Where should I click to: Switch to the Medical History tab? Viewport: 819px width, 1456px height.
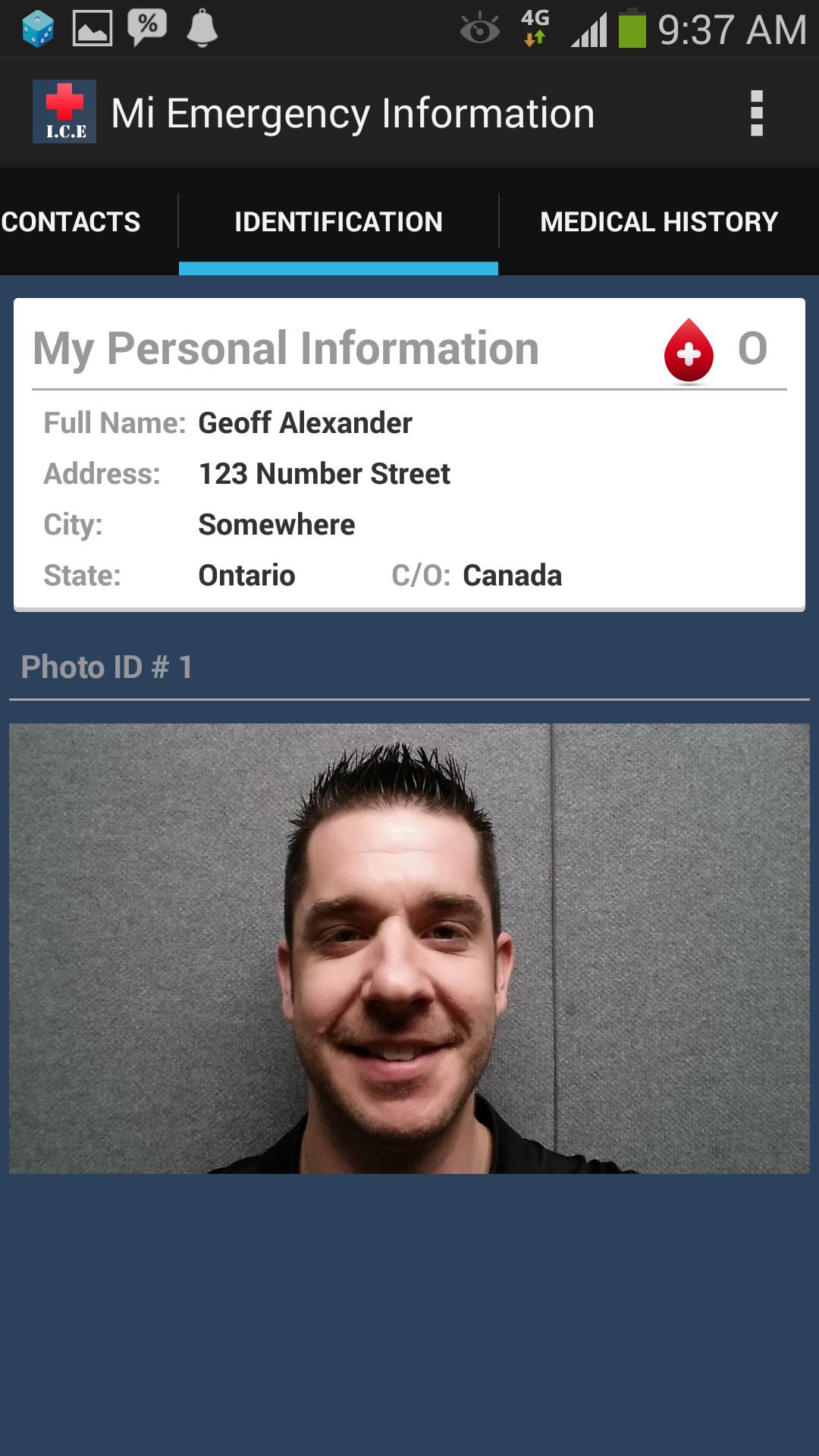(x=658, y=222)
